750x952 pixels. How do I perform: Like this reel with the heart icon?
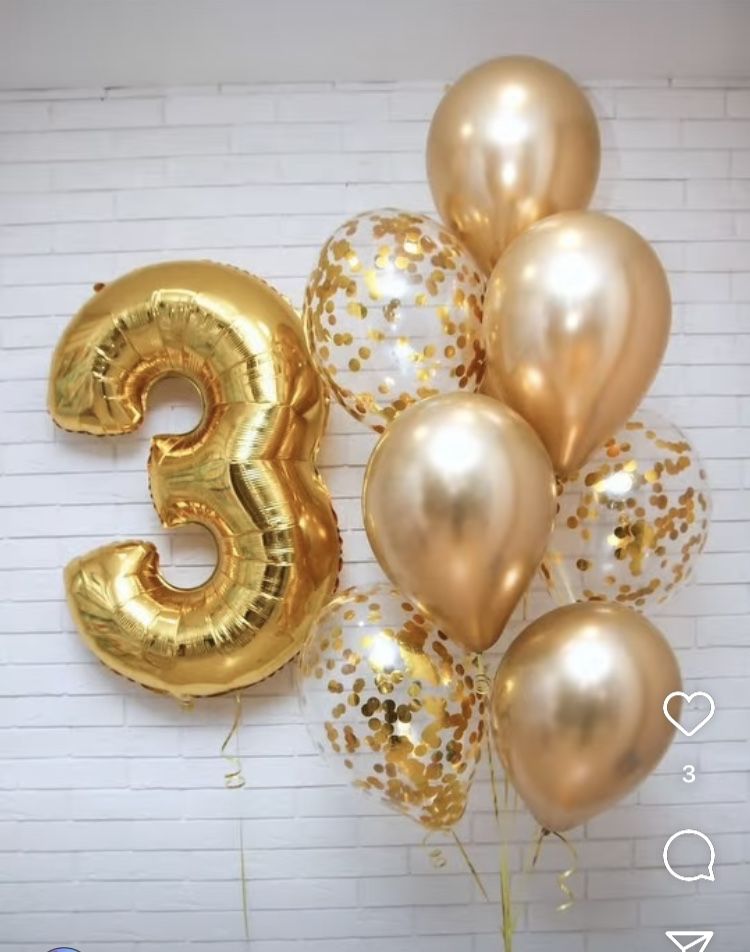[x=689, y=713]
